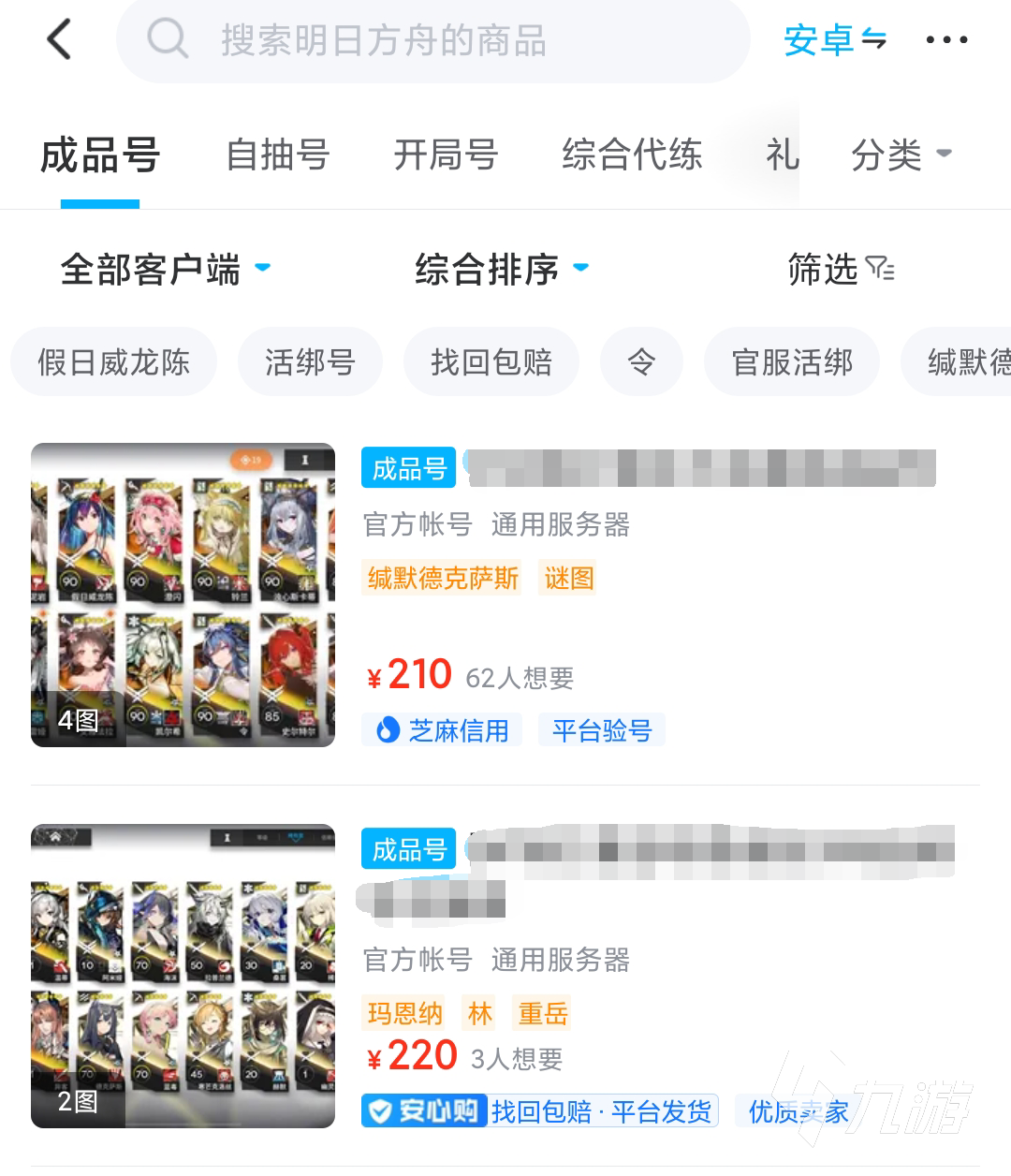The height and width of the screenshot is (1176, 1011).
Task: Select the 找回包赔 chip
Action: pyautogui.click(x=491, y=362)
